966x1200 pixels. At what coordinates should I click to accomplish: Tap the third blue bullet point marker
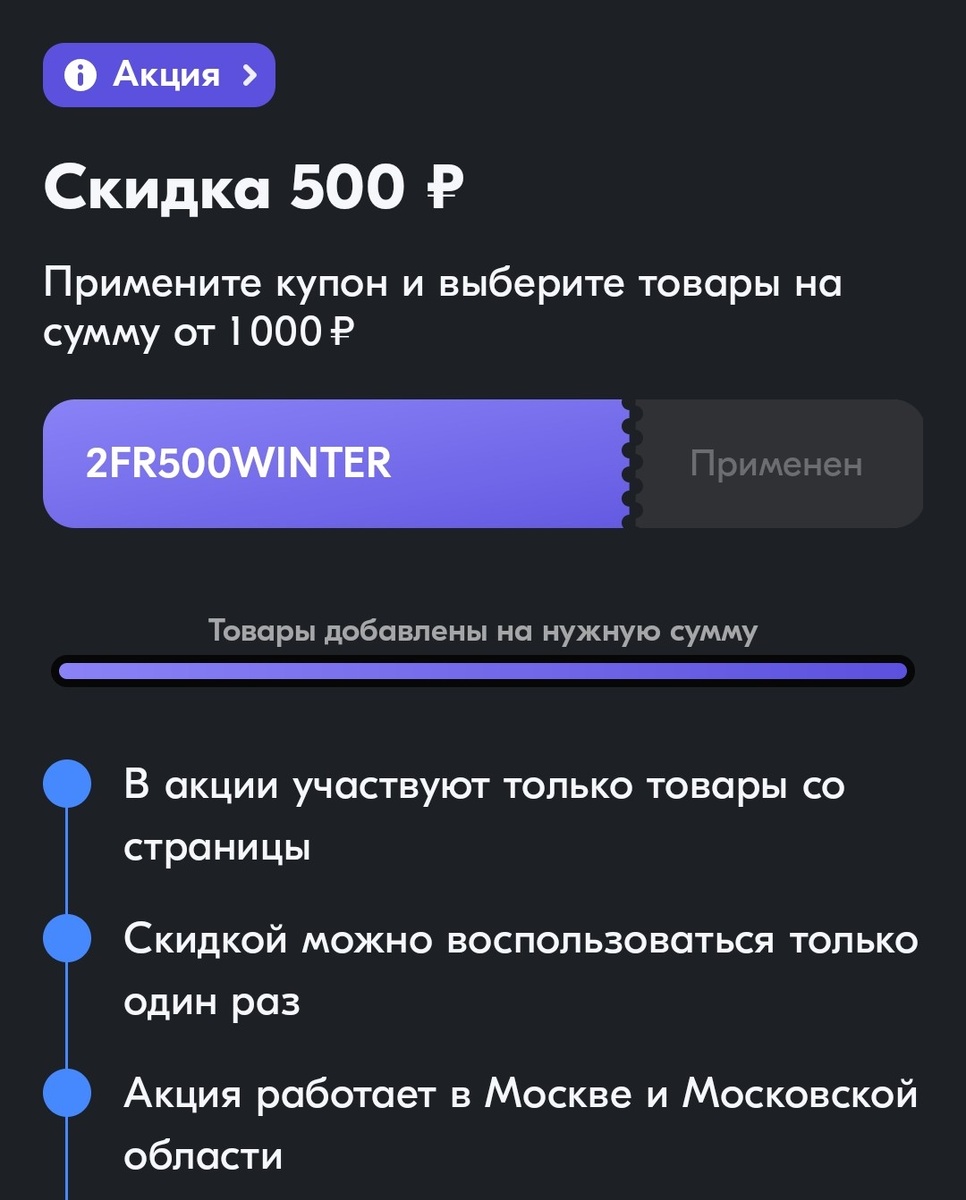click(x=66, y=1093)
